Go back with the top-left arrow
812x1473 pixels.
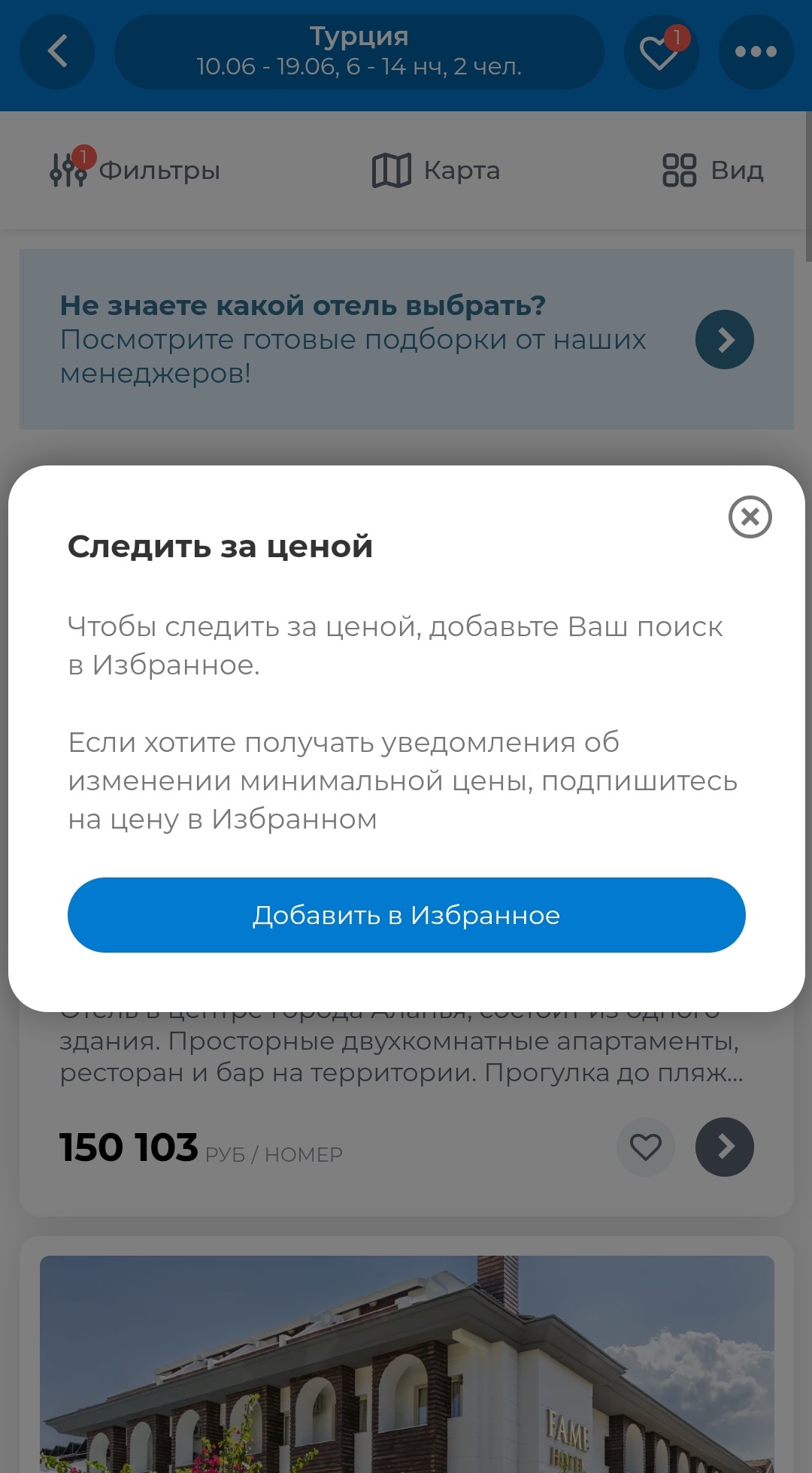click(57, 51)
